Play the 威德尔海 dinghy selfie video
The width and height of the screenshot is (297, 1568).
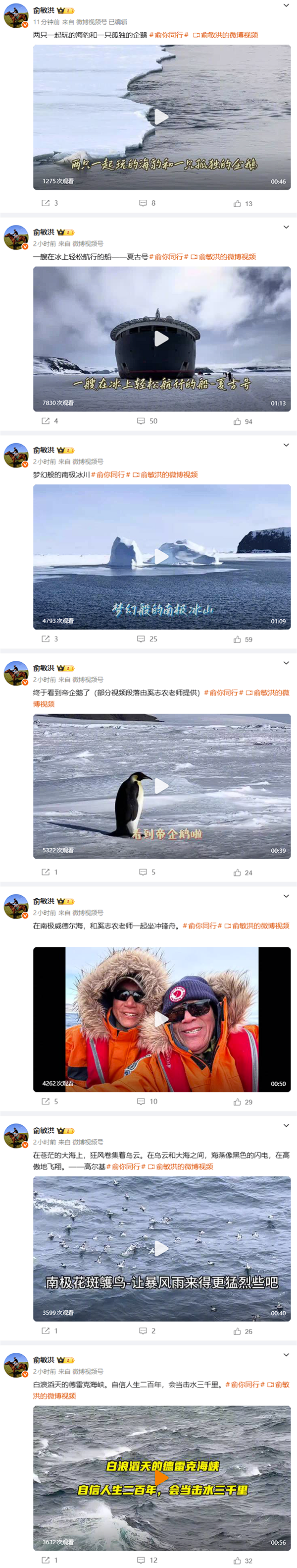pyautogui.click(x=161, y=1019)
